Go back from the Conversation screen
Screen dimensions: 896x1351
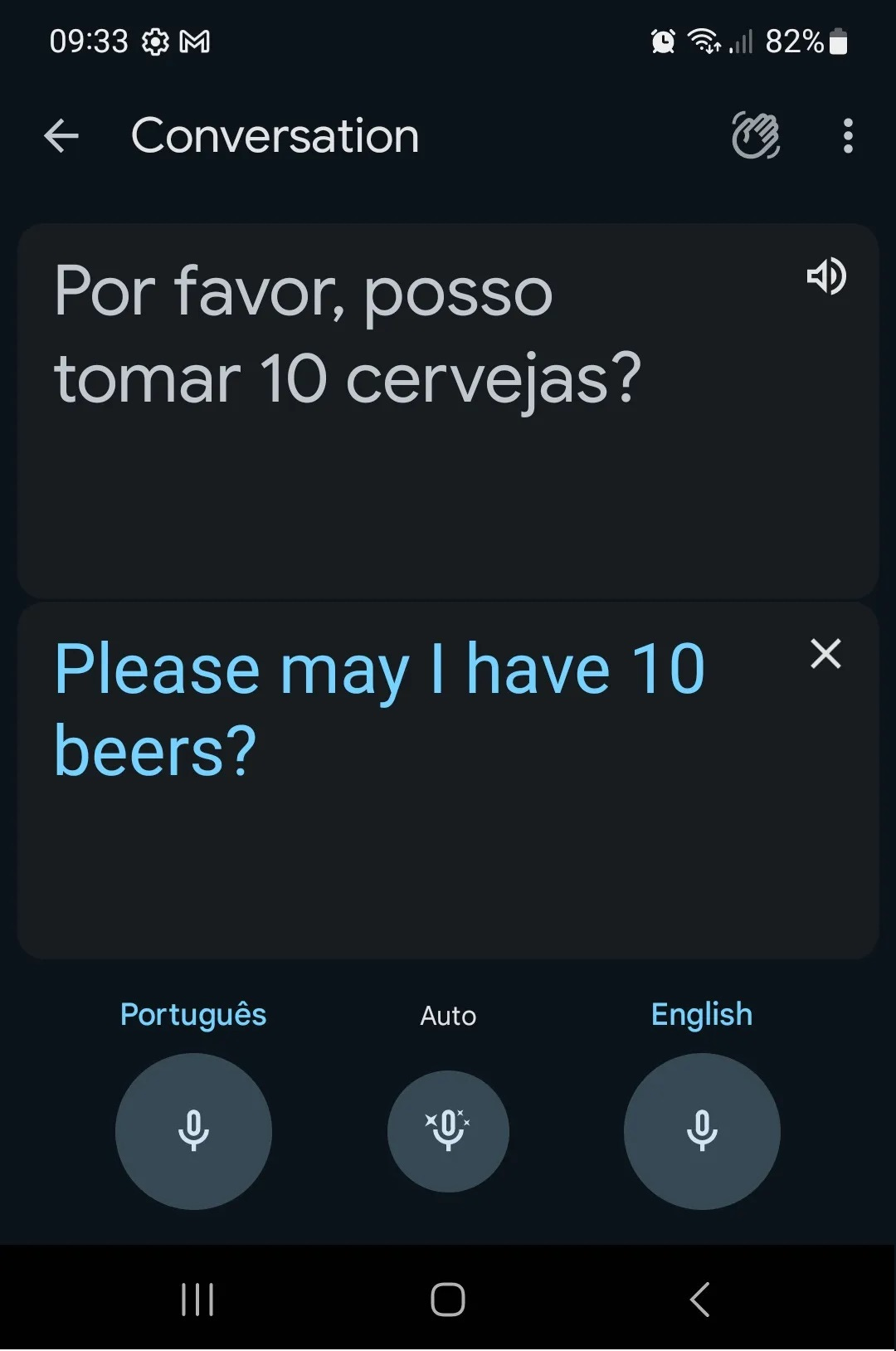(x=61, y=136)
